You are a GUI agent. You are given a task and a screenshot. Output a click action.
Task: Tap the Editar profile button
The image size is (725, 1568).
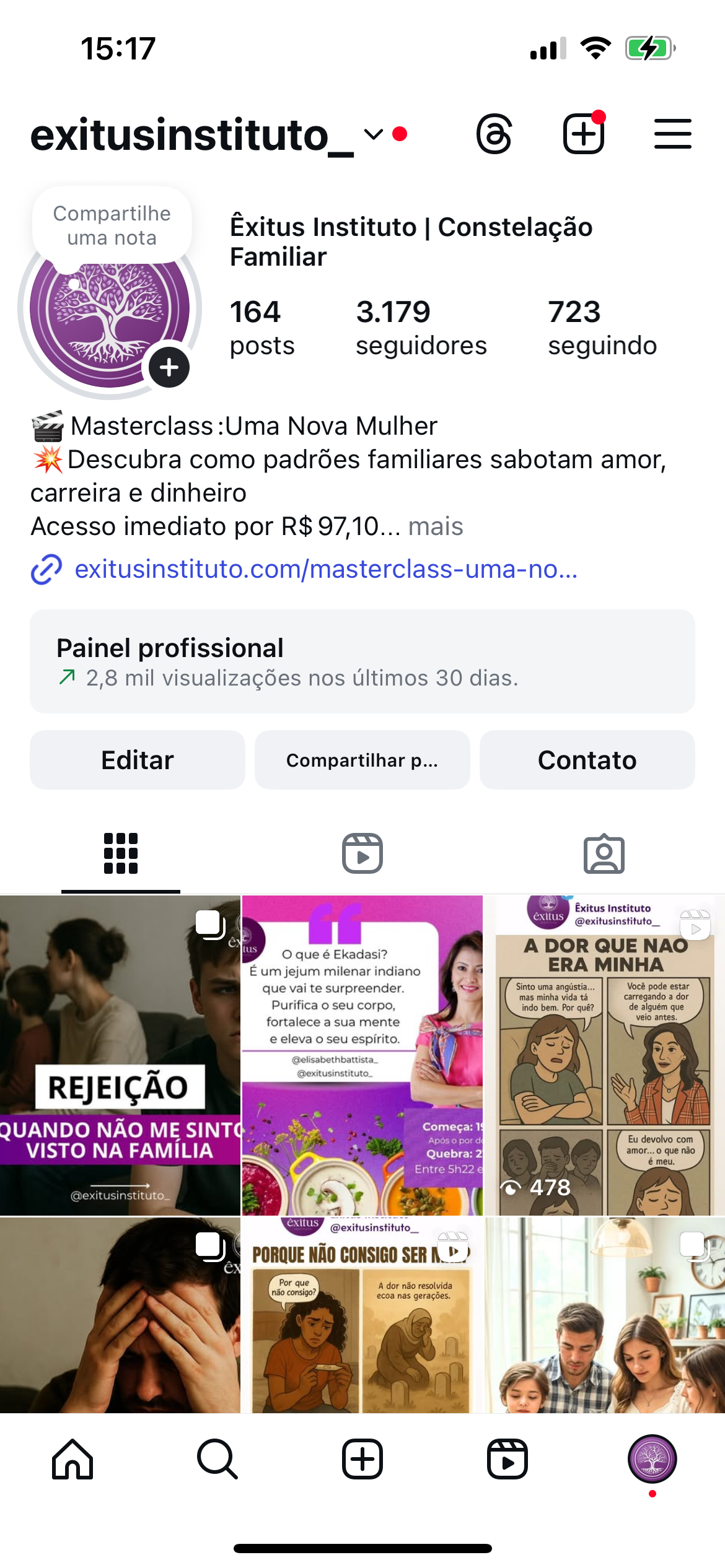137,760
